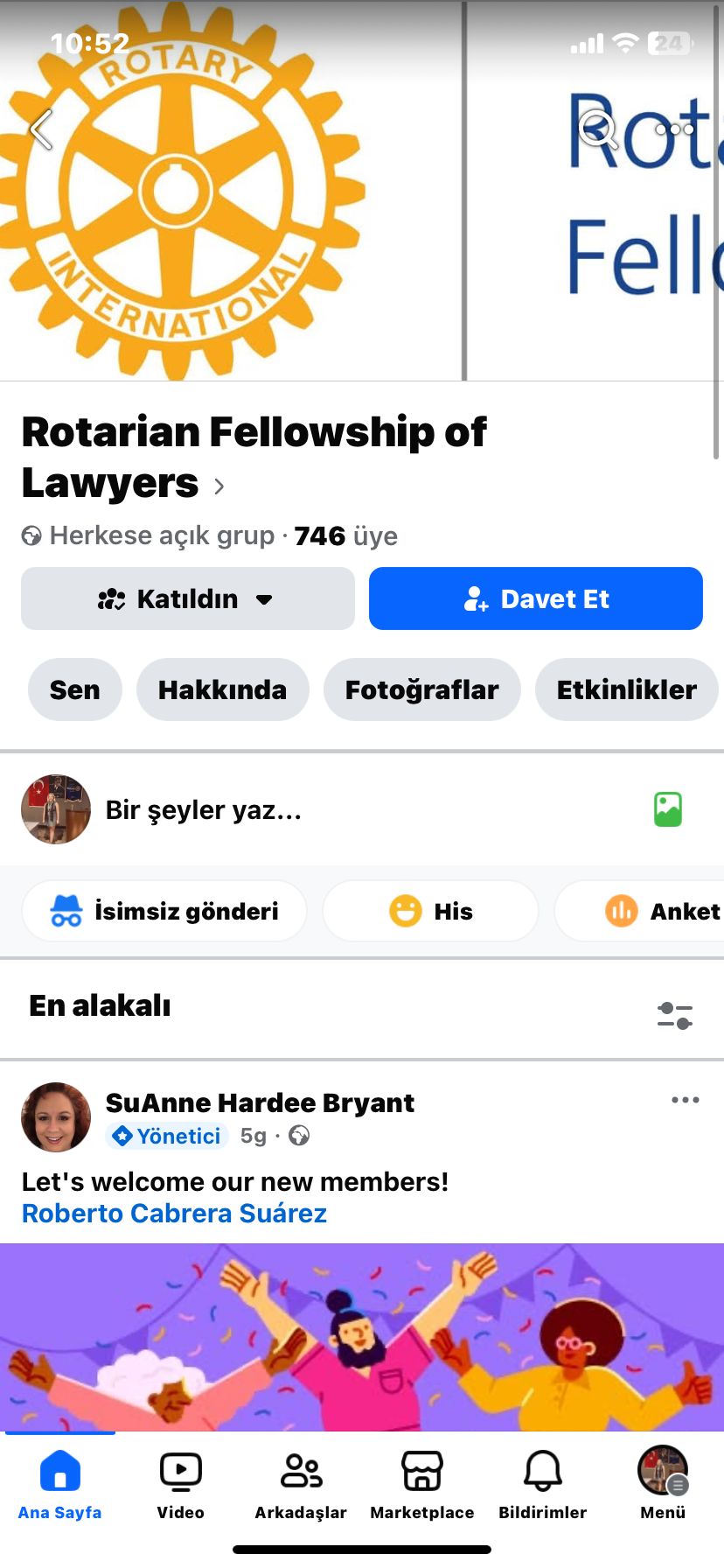View the Etkinlikler tab
The width and height of the screenshot is (724, 1568).
pos(626,689)
